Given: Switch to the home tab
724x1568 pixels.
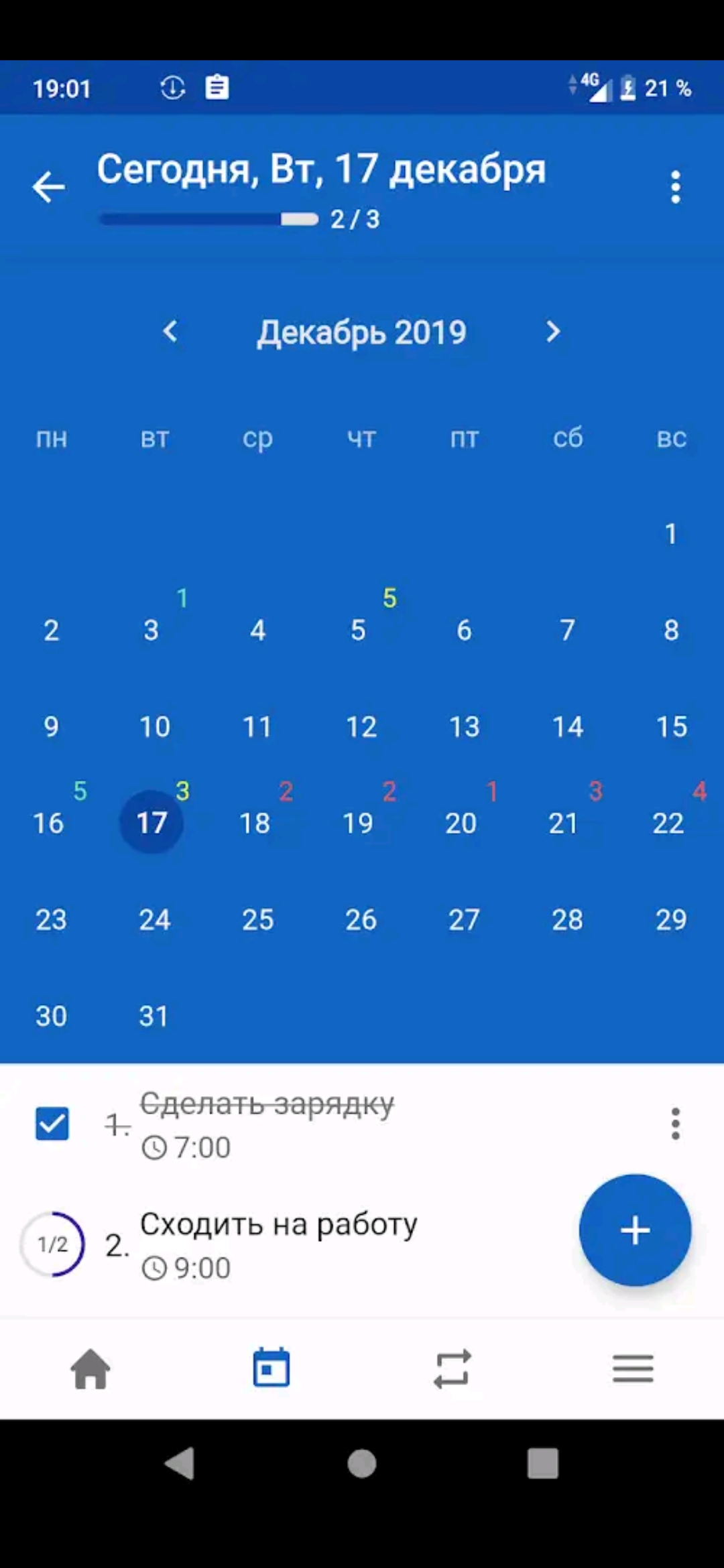Looking at the screenshot, I should (90, 1369).
